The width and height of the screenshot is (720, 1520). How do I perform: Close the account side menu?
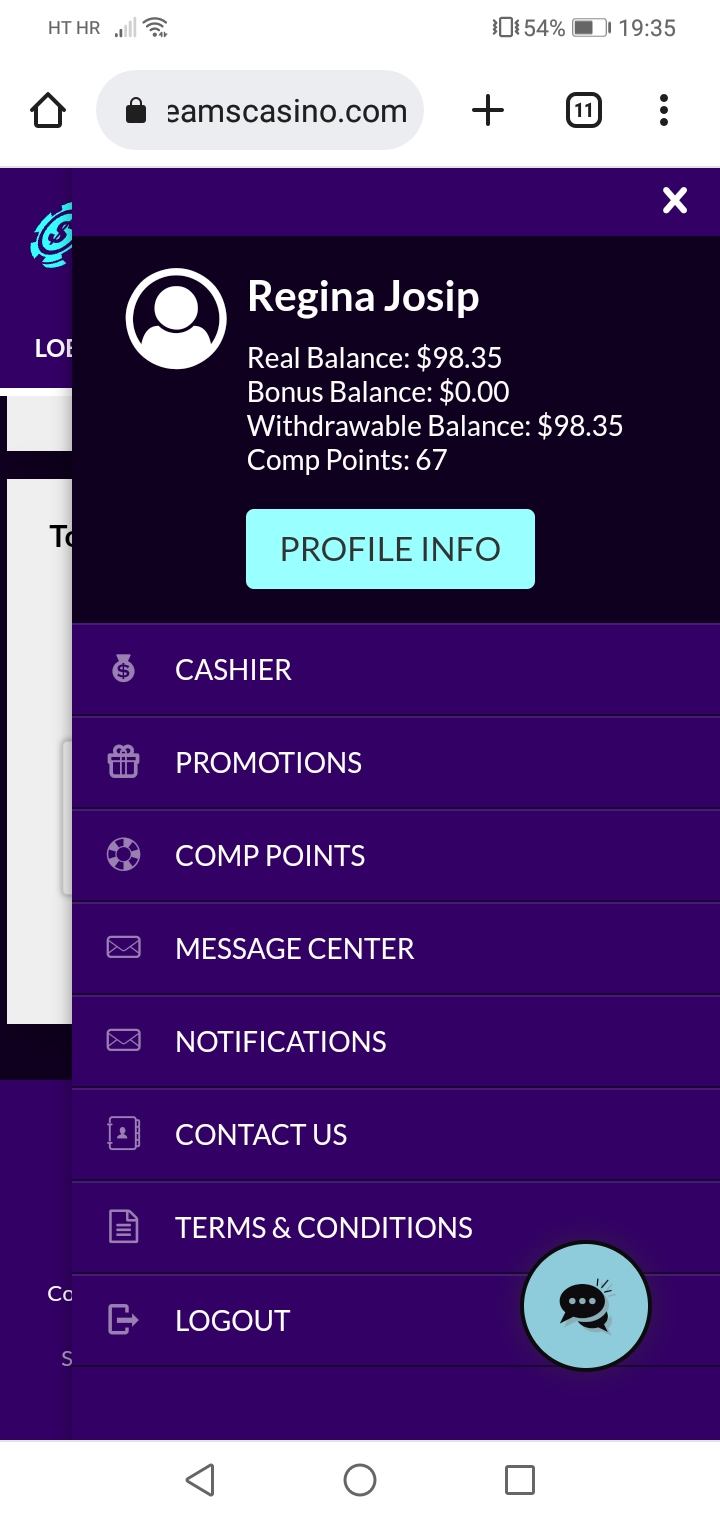point(675,201)
